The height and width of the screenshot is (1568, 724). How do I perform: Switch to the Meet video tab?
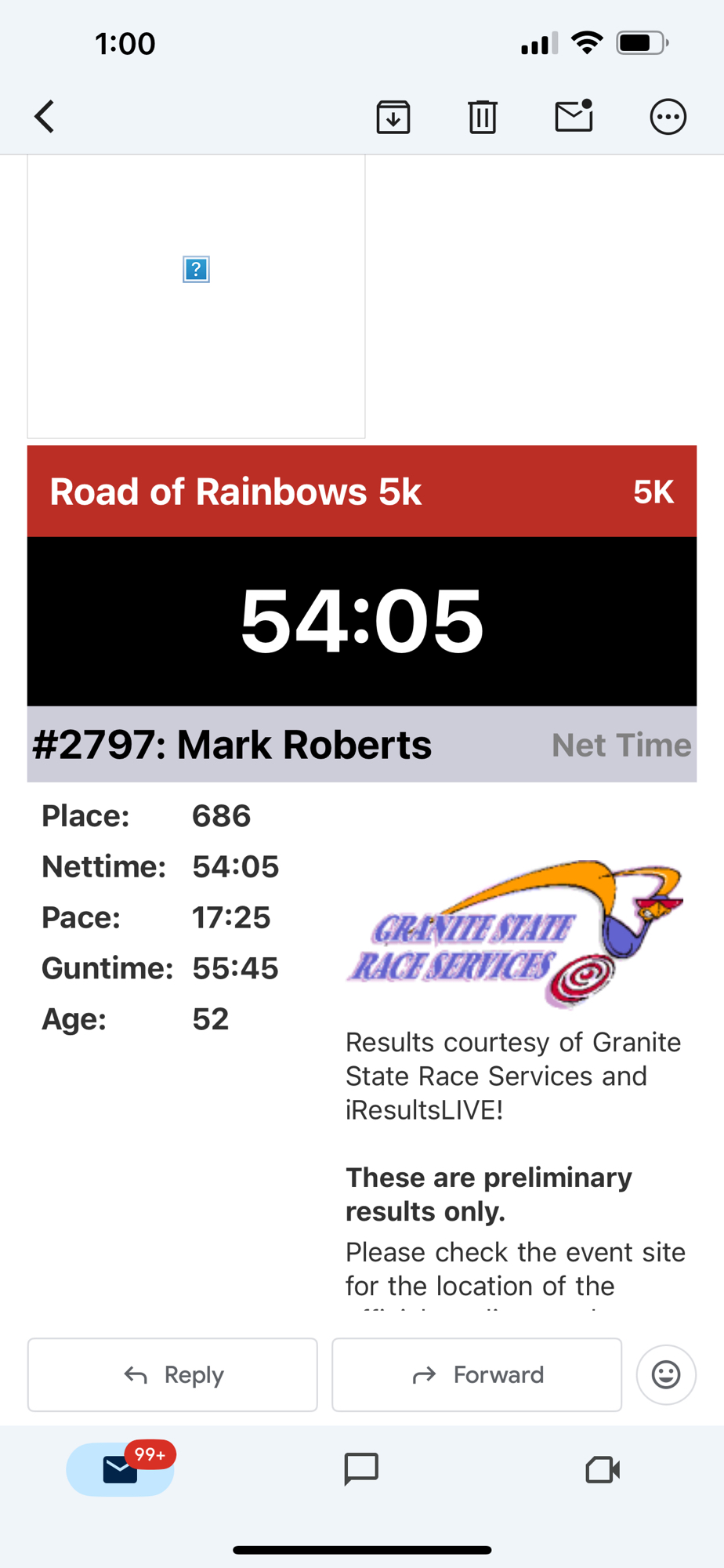603,1468
